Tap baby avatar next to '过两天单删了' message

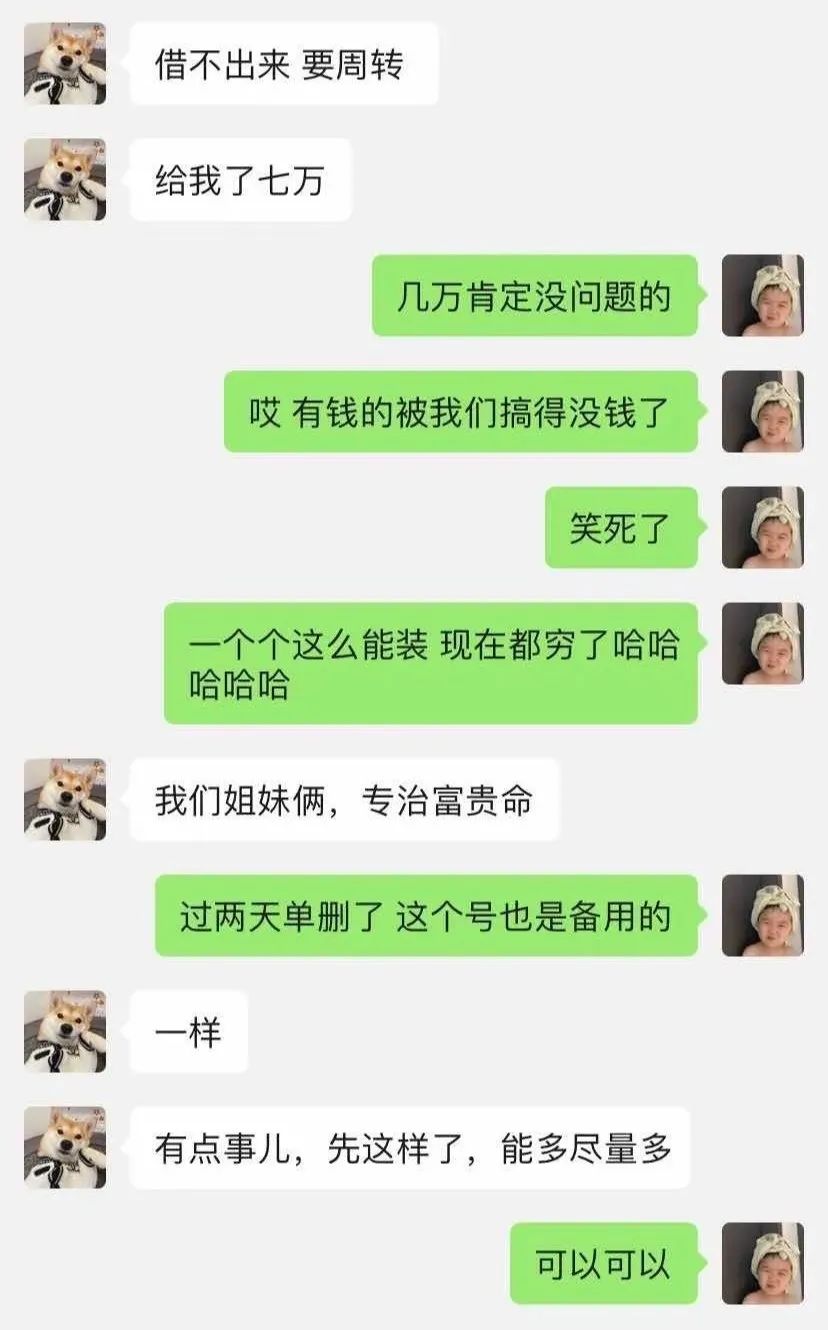click(763, 915)
